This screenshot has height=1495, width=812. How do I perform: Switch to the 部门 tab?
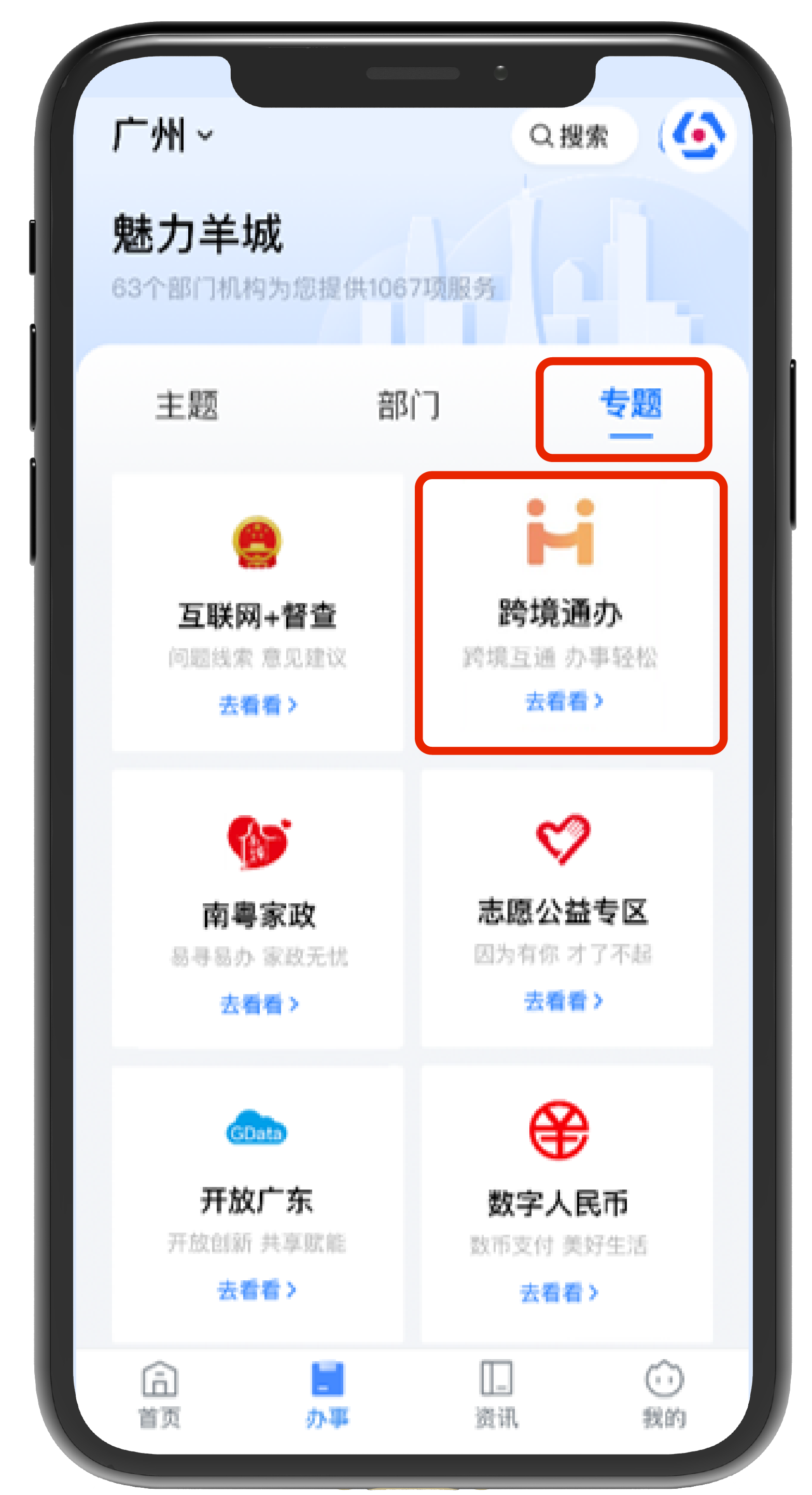tap(409, 404)
